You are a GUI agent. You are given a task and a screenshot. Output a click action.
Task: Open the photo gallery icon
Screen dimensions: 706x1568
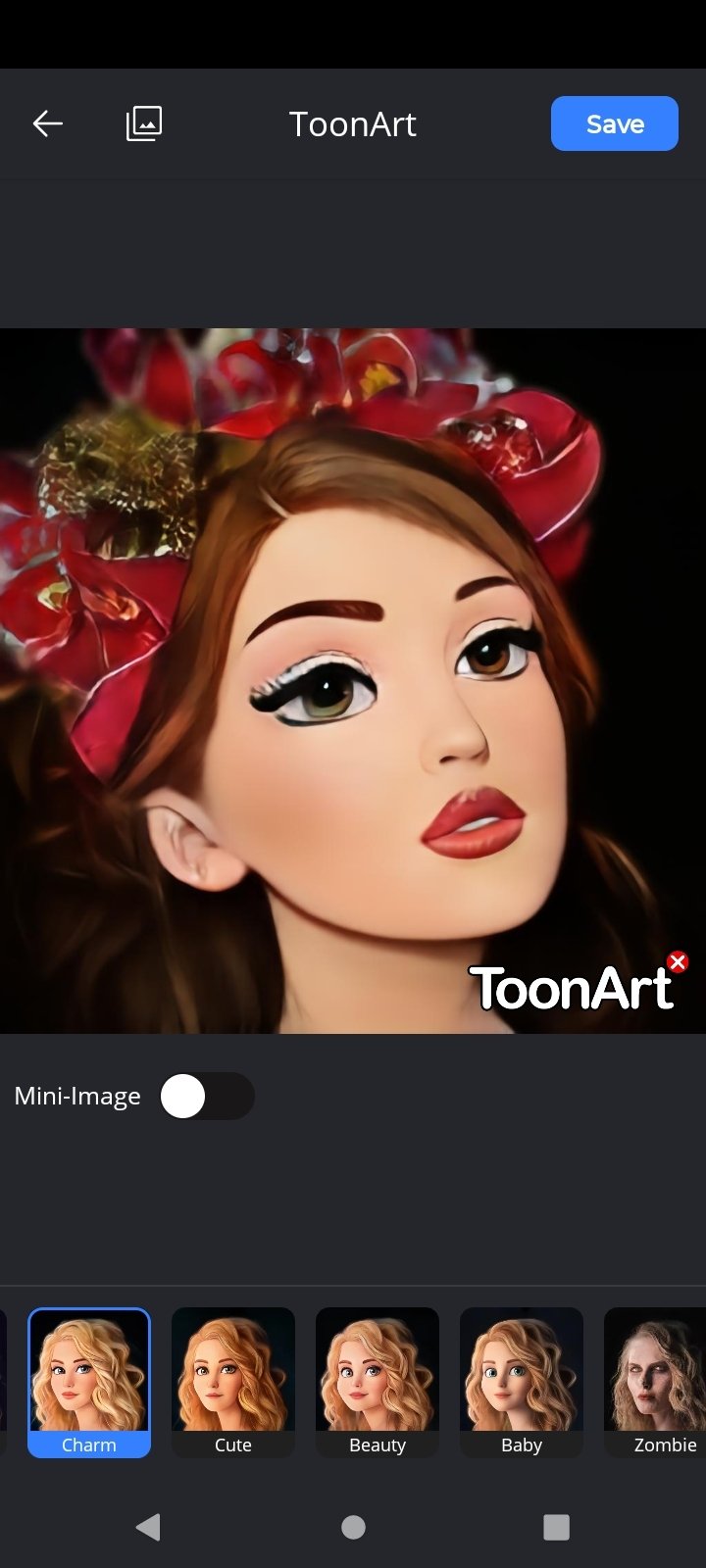(144, 123)
